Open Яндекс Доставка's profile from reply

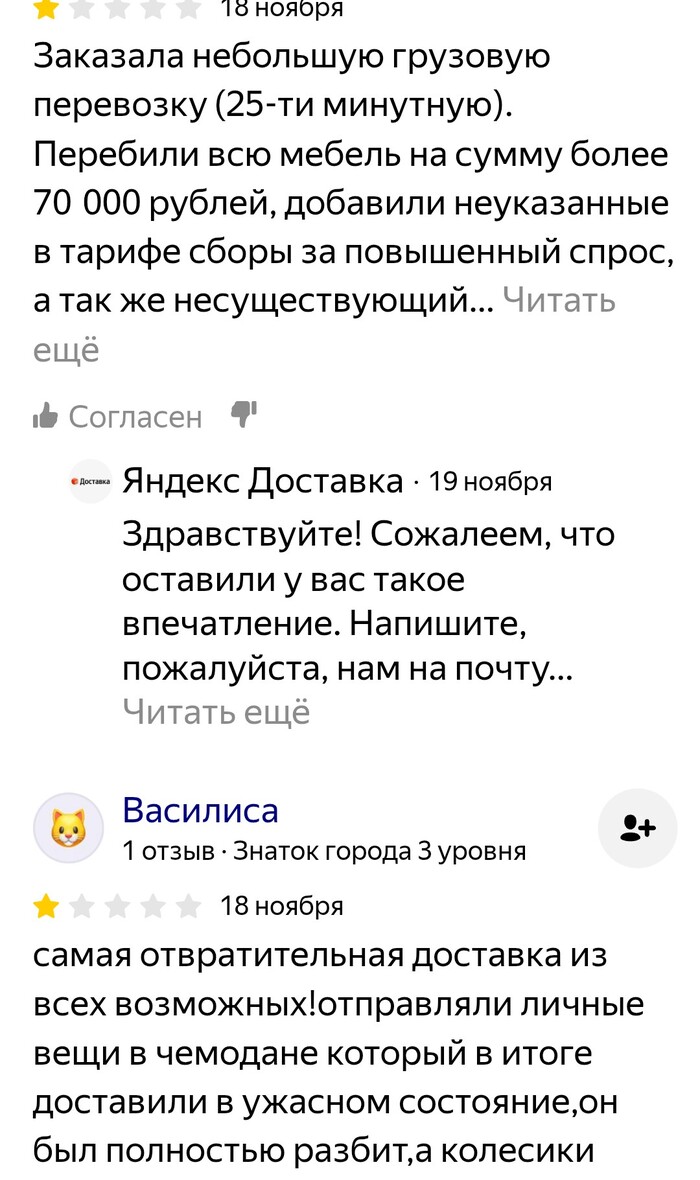(x=262, y=482)
